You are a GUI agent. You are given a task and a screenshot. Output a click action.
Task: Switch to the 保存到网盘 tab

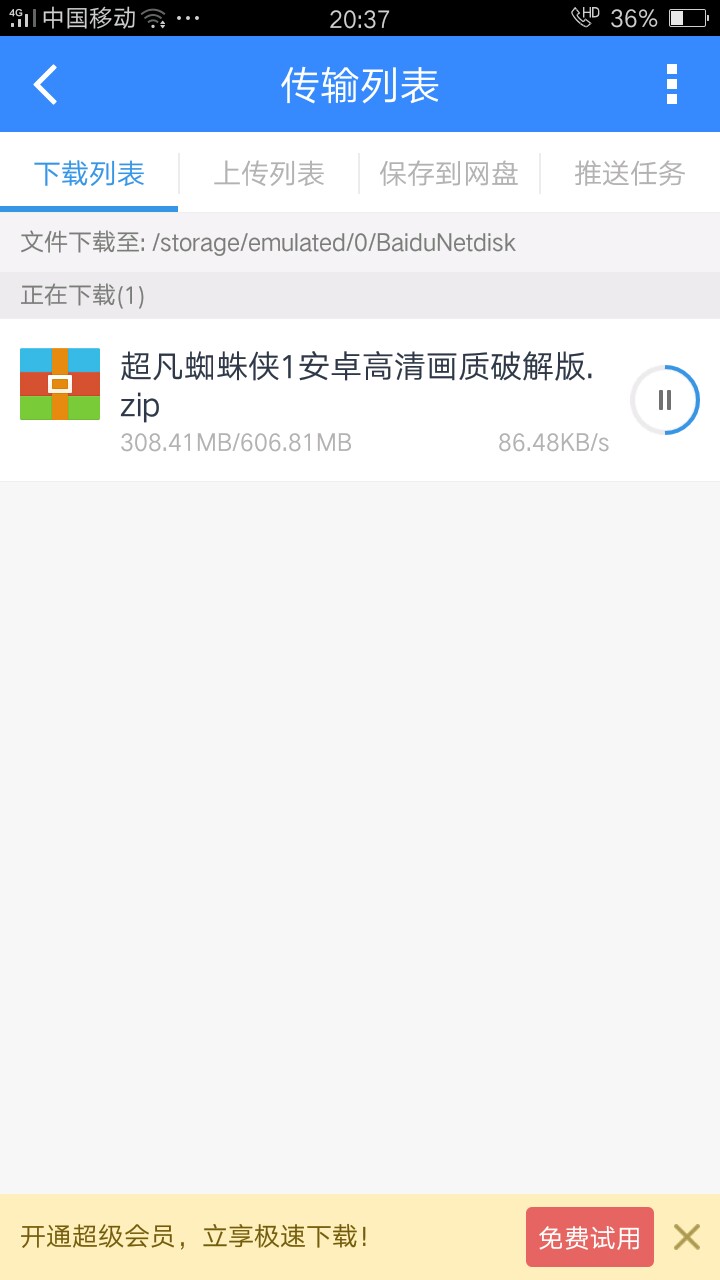coord(449,174)
